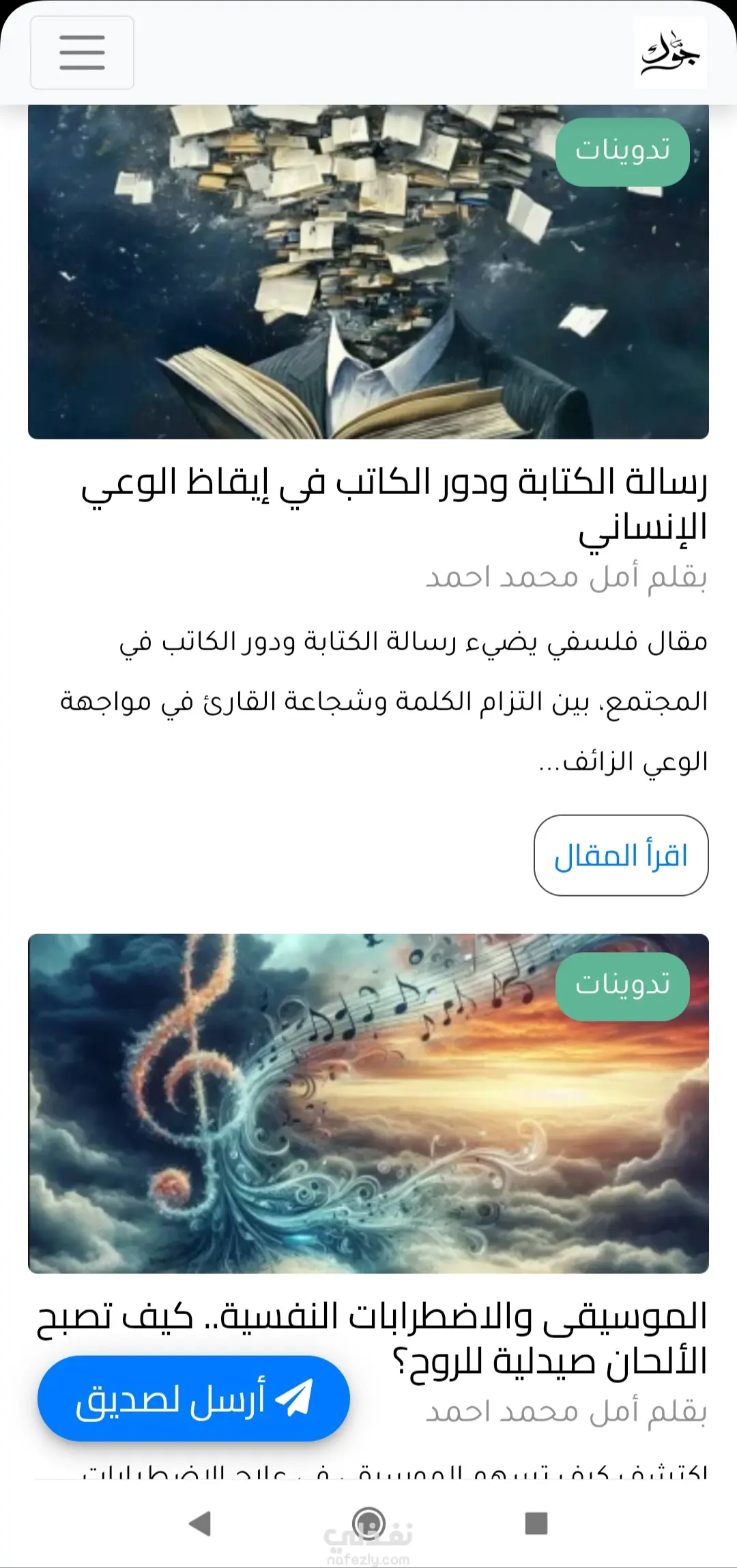Image resolution: width=737 pixels, height=1568 pixels.
Task: Open article "رسالة الكتابة ودور الكاتب" title
Action: pyautogui.click(x=394, y=505)
